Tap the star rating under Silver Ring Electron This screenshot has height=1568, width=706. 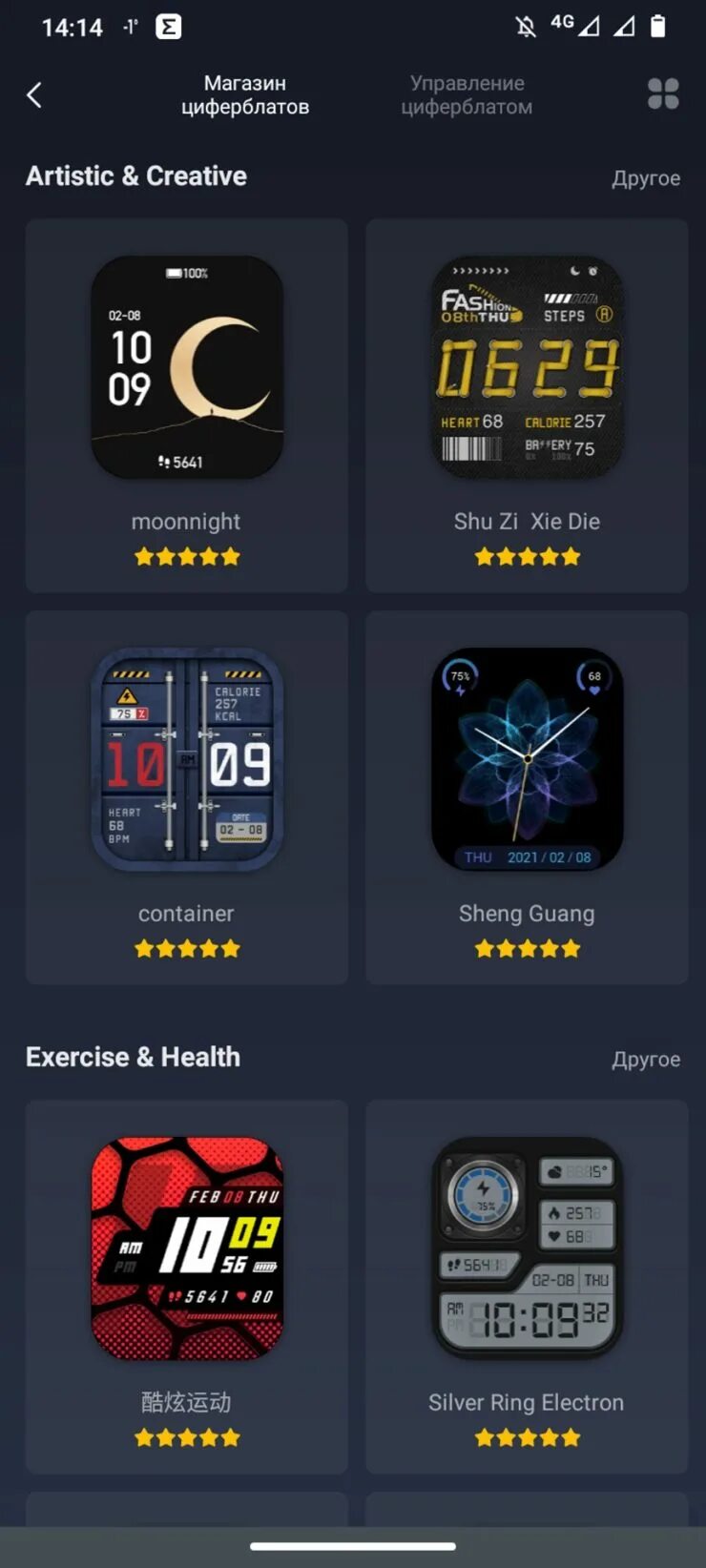tap(527, 1436)
